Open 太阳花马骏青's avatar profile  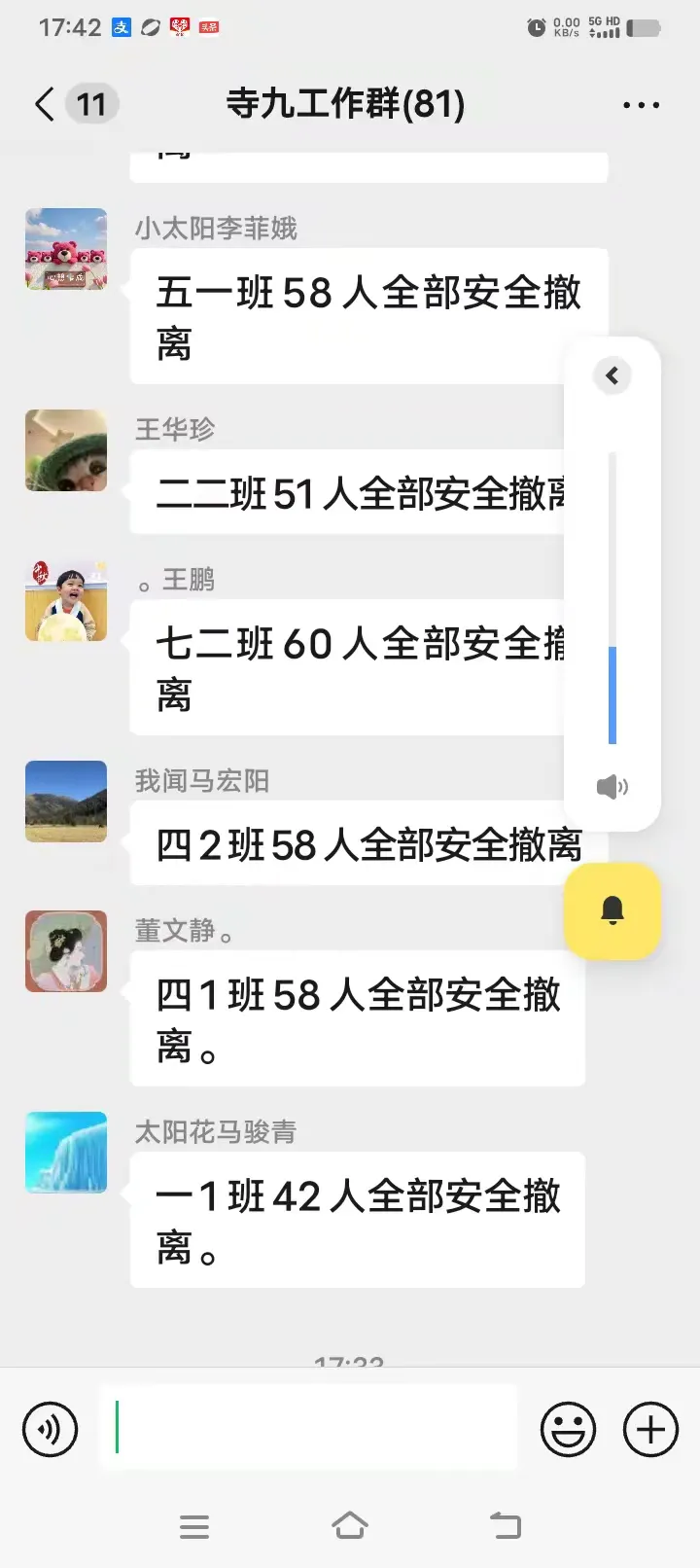(x=66, y=1153)
